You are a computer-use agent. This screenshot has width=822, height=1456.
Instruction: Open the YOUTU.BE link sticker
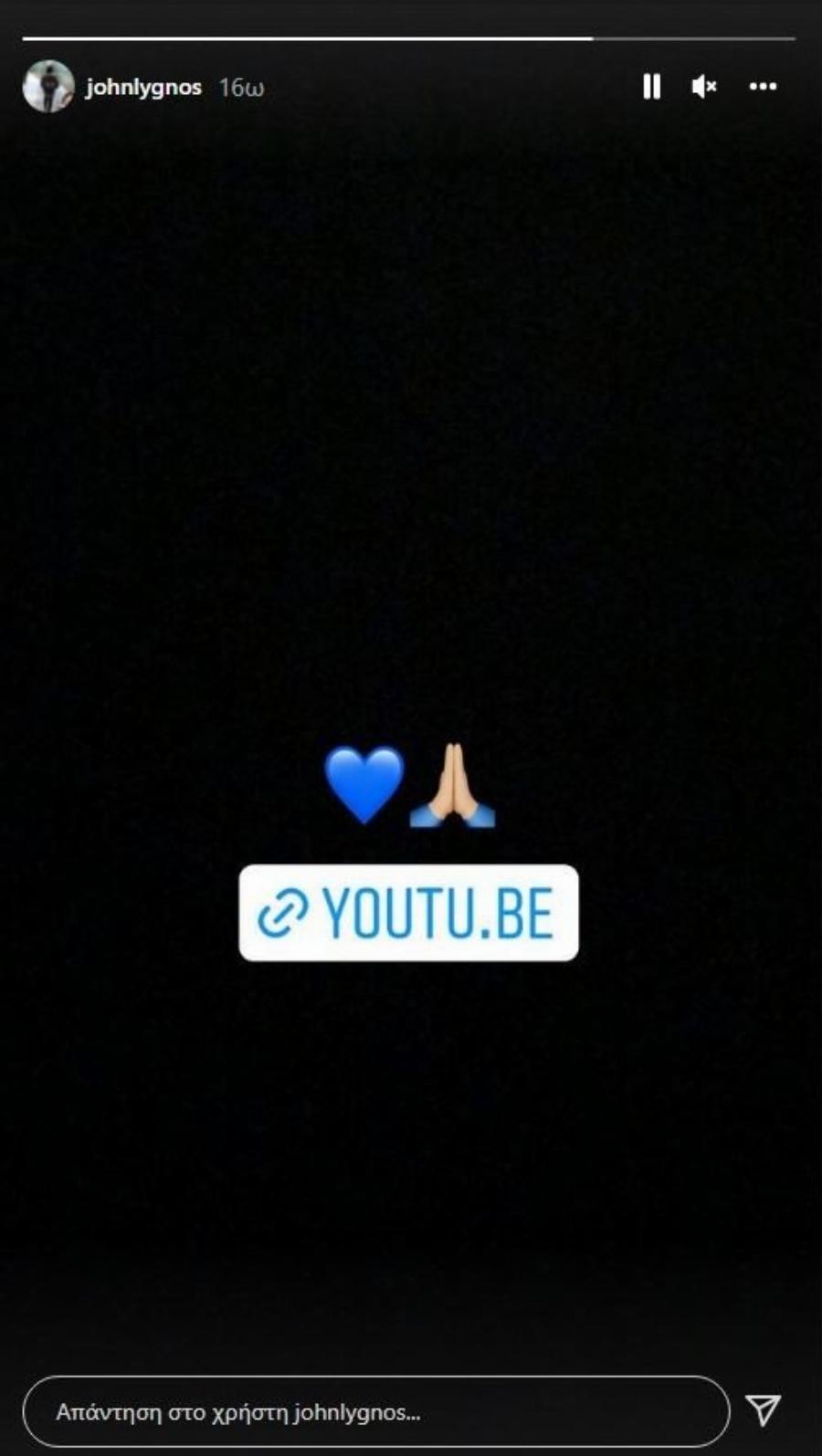[x=408, y=913]
